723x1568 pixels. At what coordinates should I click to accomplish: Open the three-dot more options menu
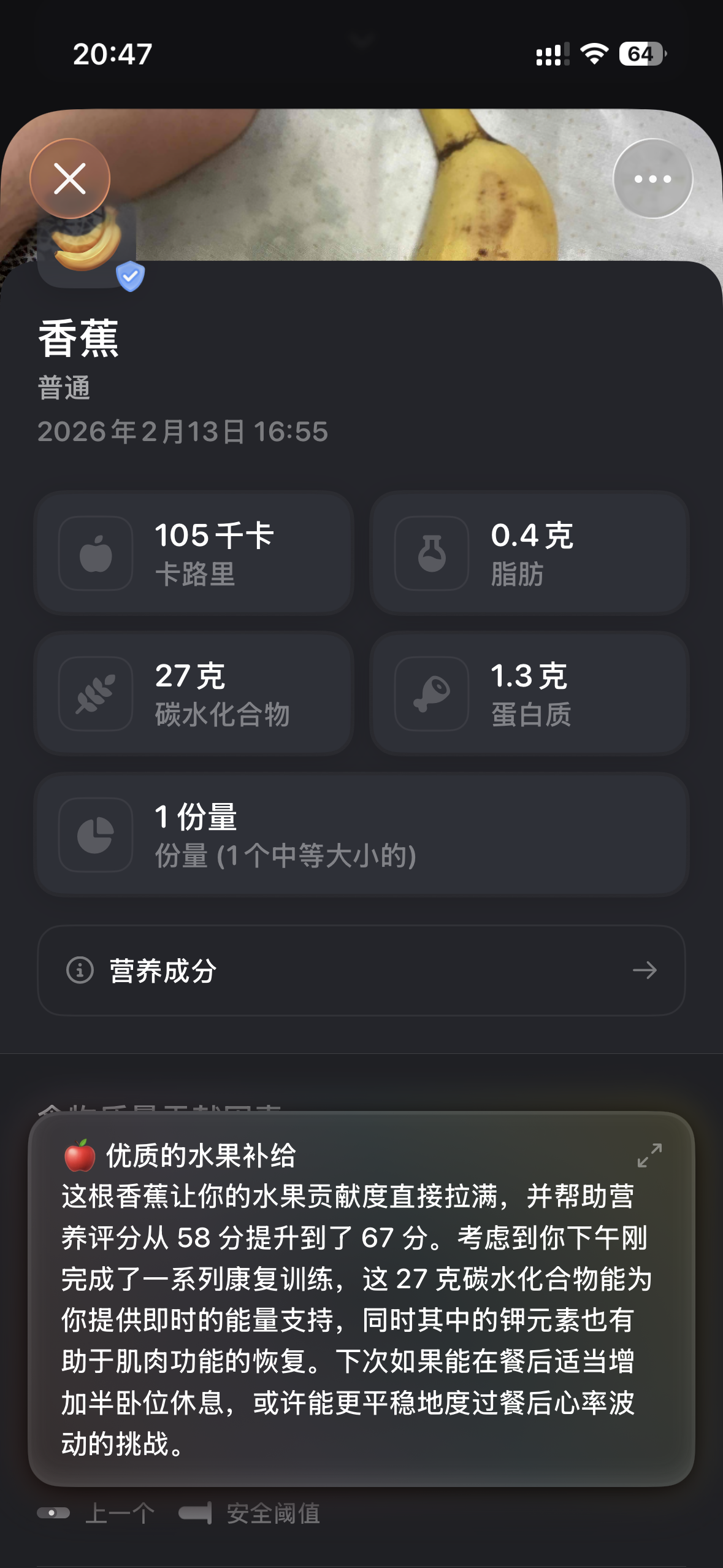(652, 179)
